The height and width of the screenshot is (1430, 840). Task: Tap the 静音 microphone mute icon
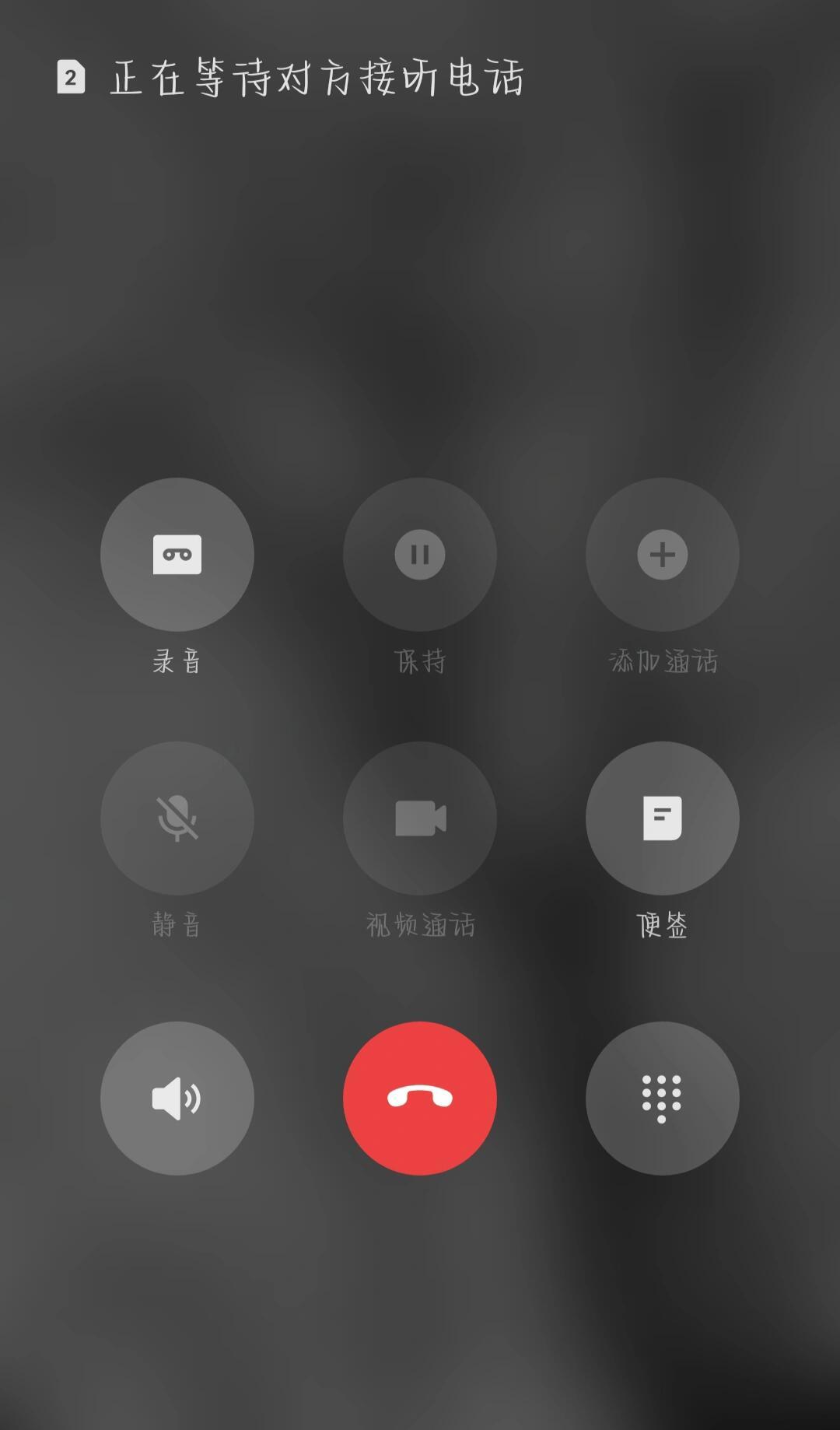point(177,818)
